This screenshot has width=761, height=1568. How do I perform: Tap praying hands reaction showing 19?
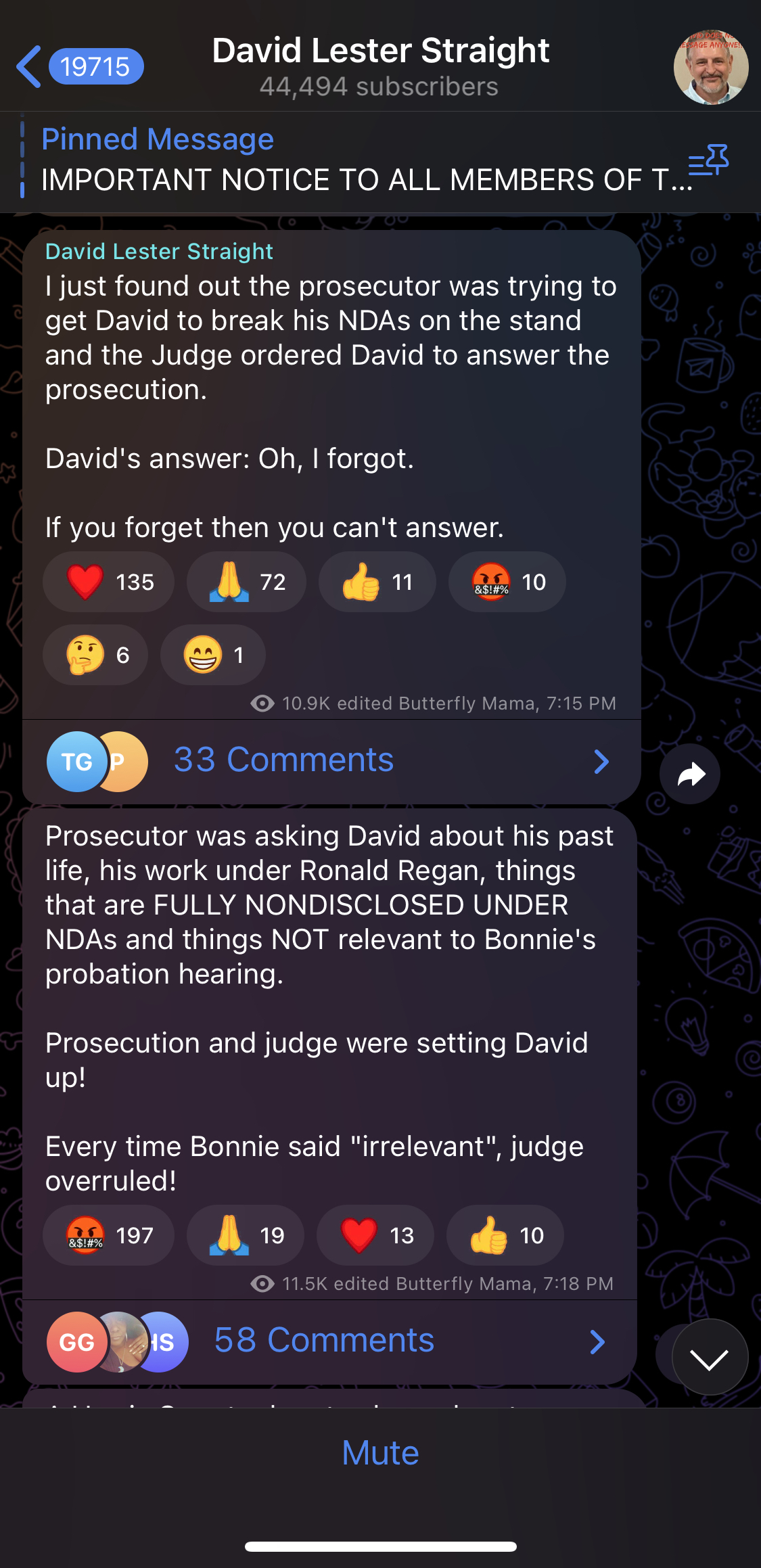point(246,1235)
